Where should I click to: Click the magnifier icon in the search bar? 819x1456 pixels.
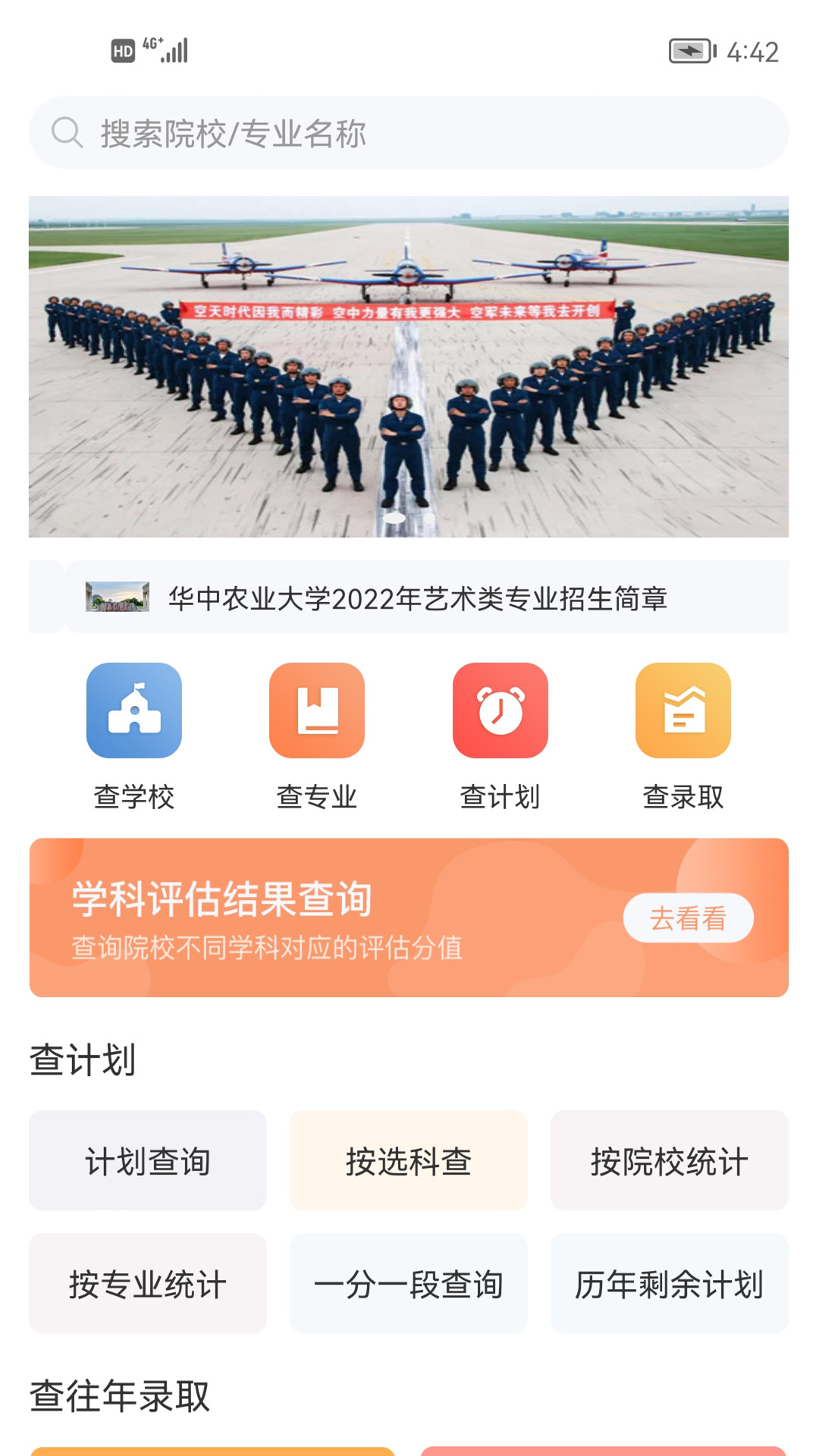pos(67,133)
